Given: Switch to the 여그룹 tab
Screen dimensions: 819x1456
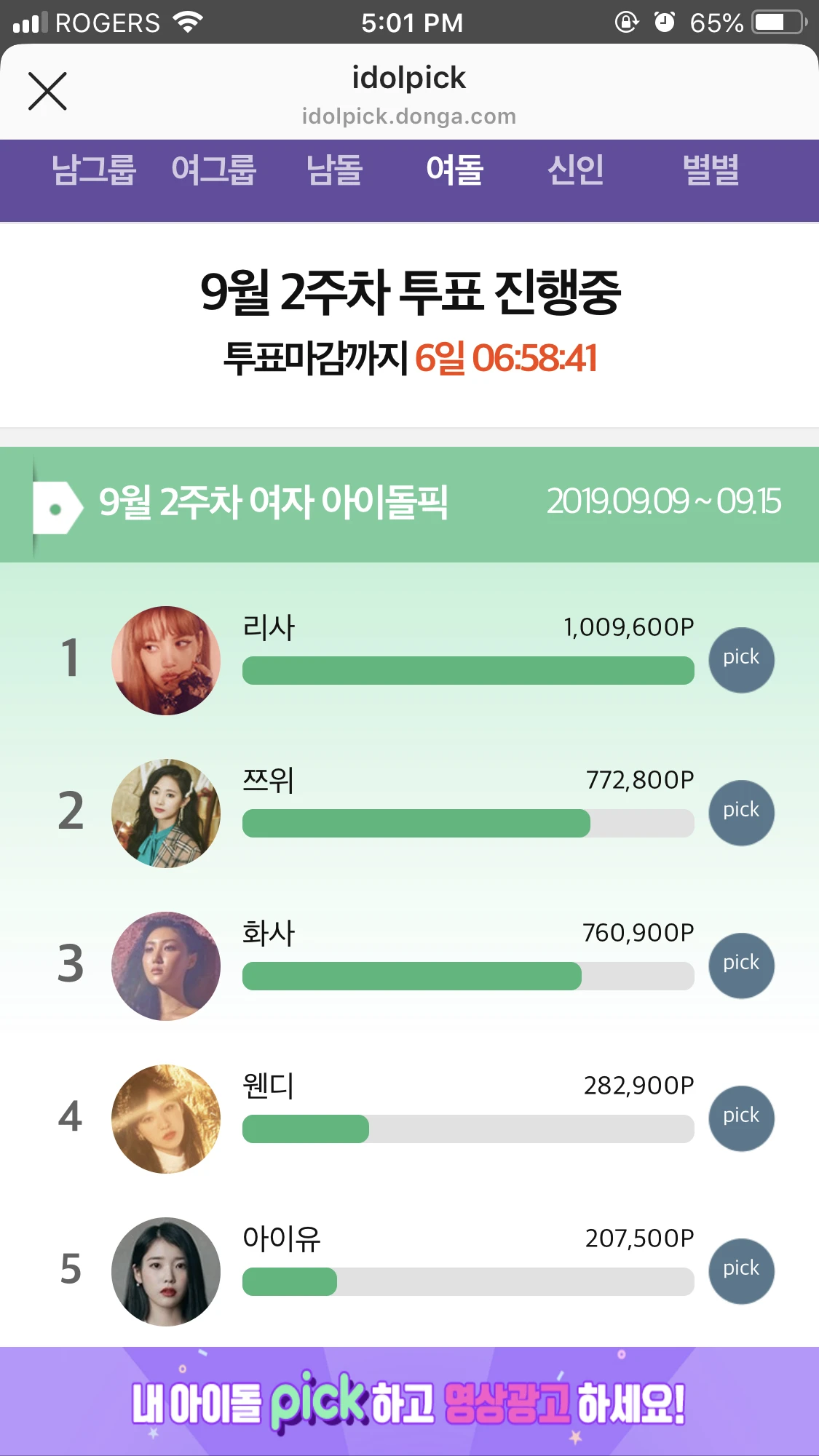Looking at the screenshot, I should (214, 170).
